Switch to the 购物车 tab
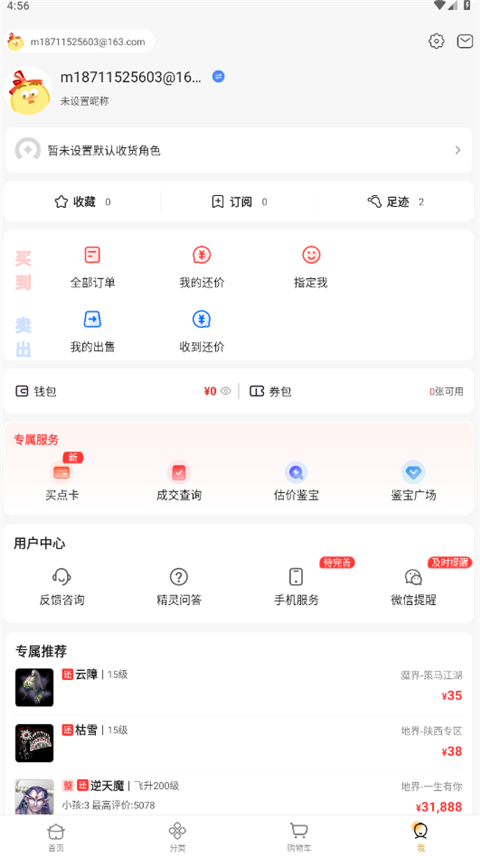This screenshot has width=480, height=856. point(299,836)
